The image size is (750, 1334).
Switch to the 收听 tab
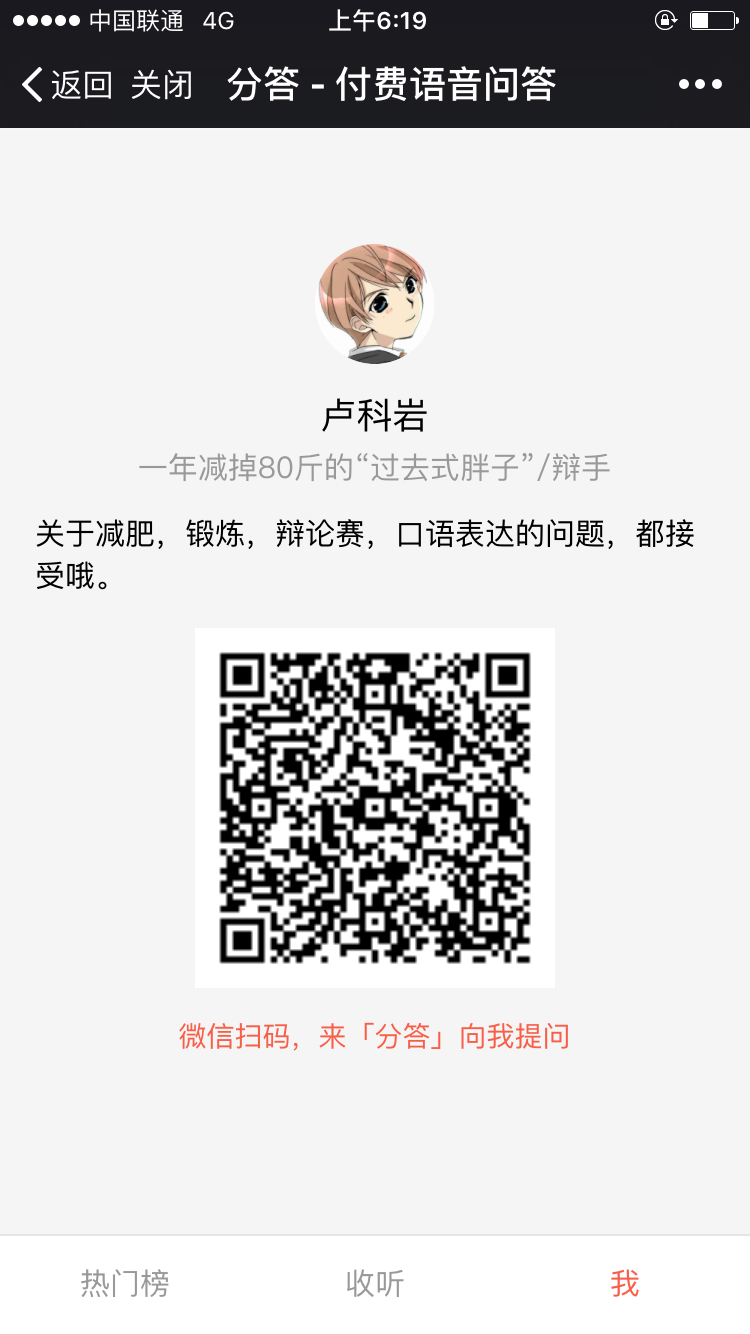tap(375, 1283)
